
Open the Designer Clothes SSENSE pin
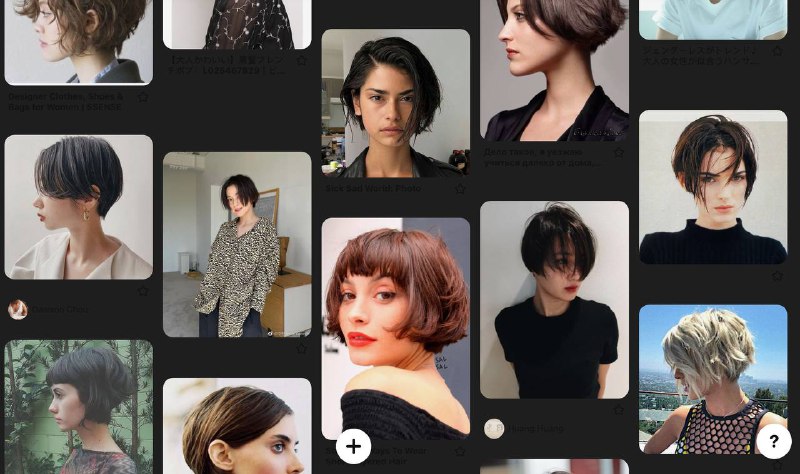tap(78, 42)
